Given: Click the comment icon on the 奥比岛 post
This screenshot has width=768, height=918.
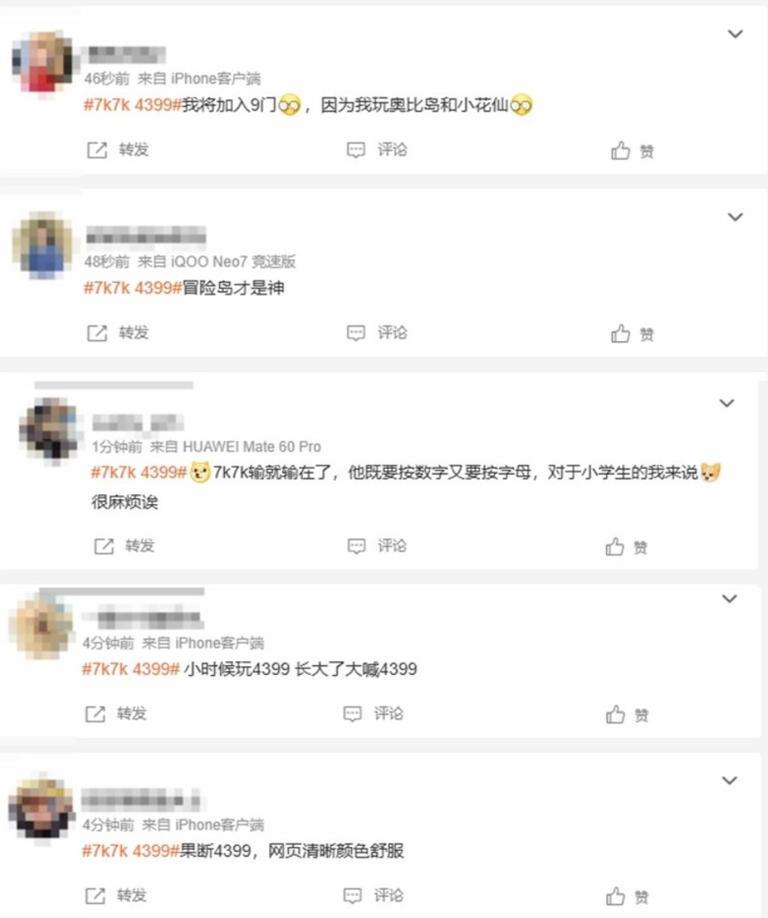Looking at the screenshot, I should click(x=355, y=150).
